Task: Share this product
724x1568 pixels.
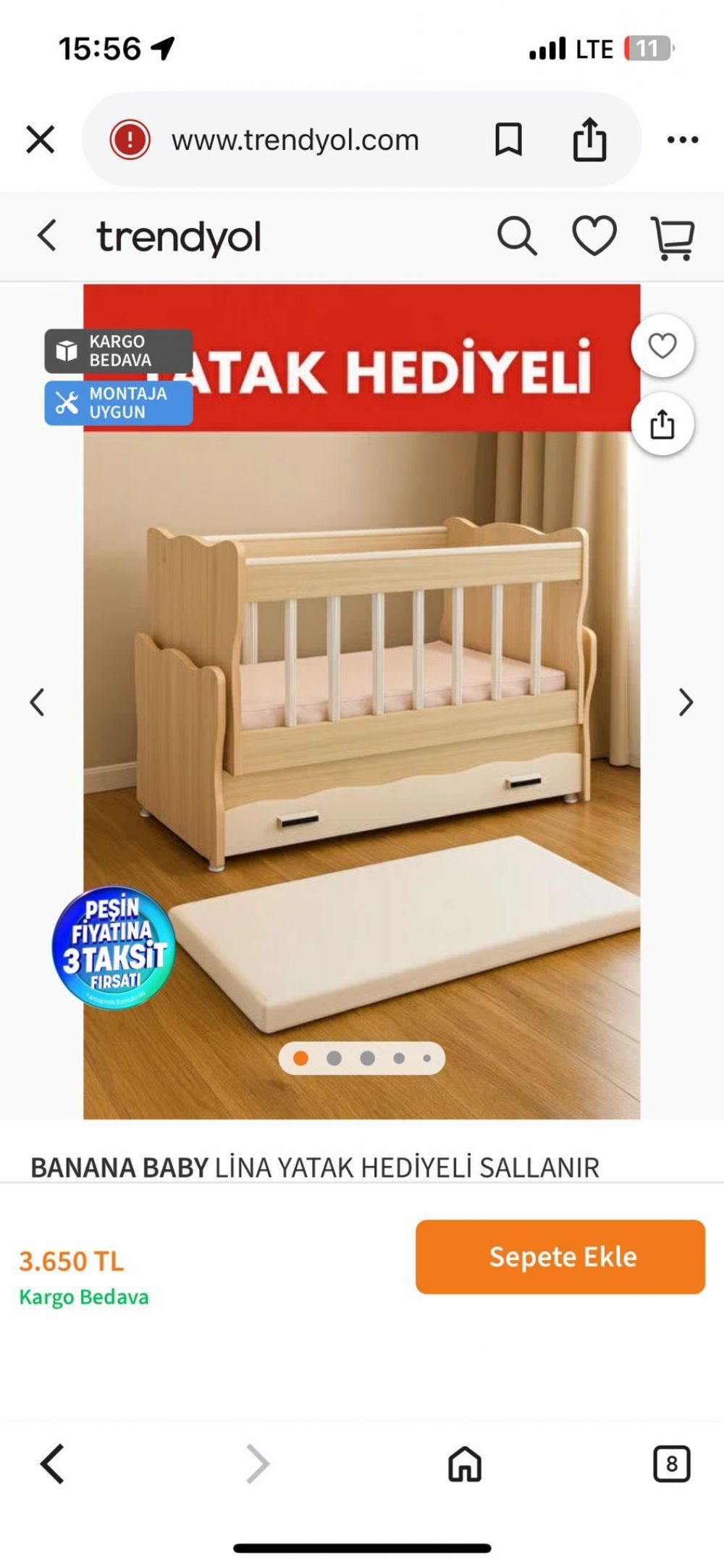Action: 662,424
